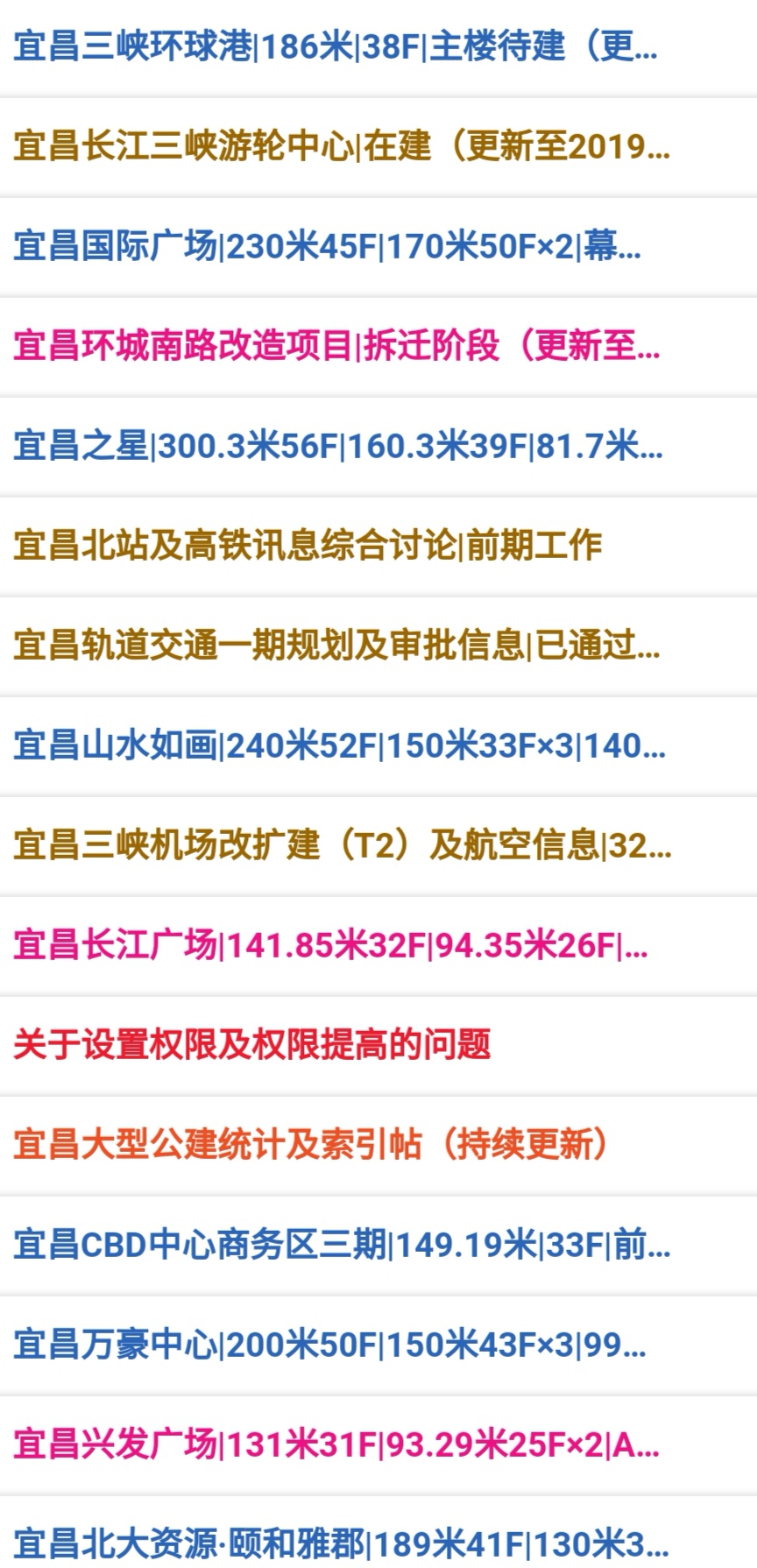View the 宜昌轨道交通一期规划 thread

point(336,646)
